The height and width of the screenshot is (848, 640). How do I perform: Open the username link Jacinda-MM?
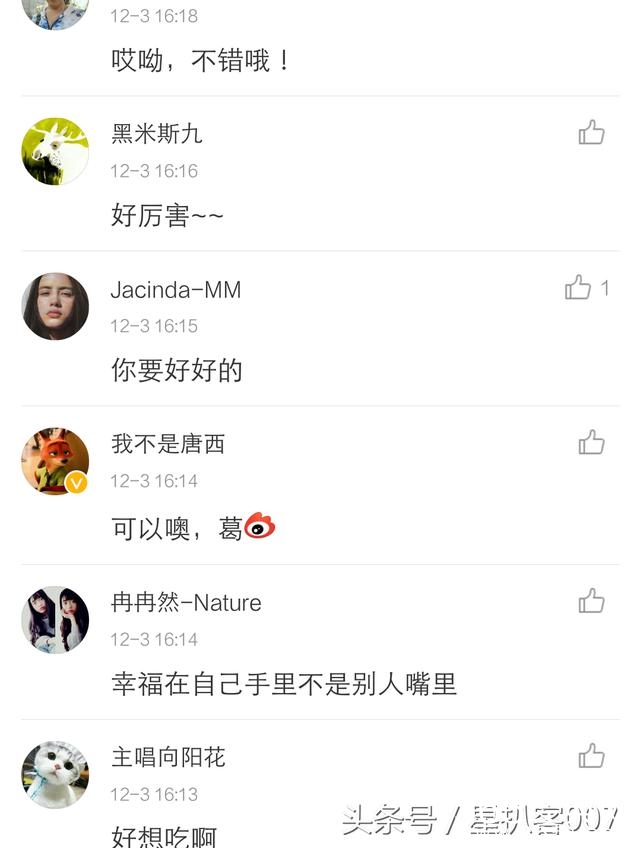pos(175,290)
